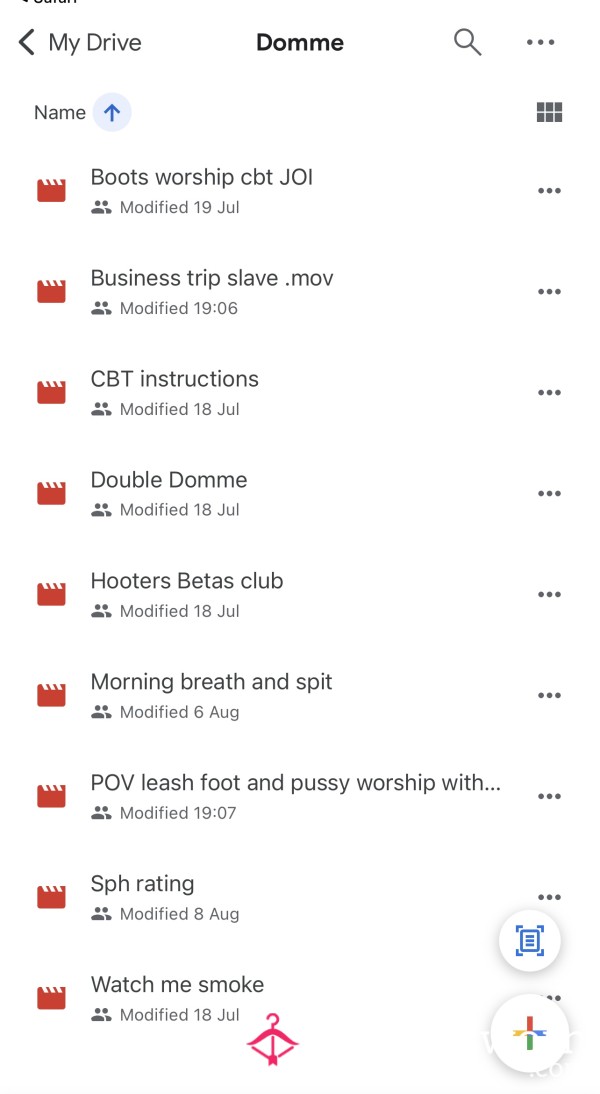Screen dimensions: 600x1094
Task: Show more options for Business trip slave .mov
Action: [549, 292]
